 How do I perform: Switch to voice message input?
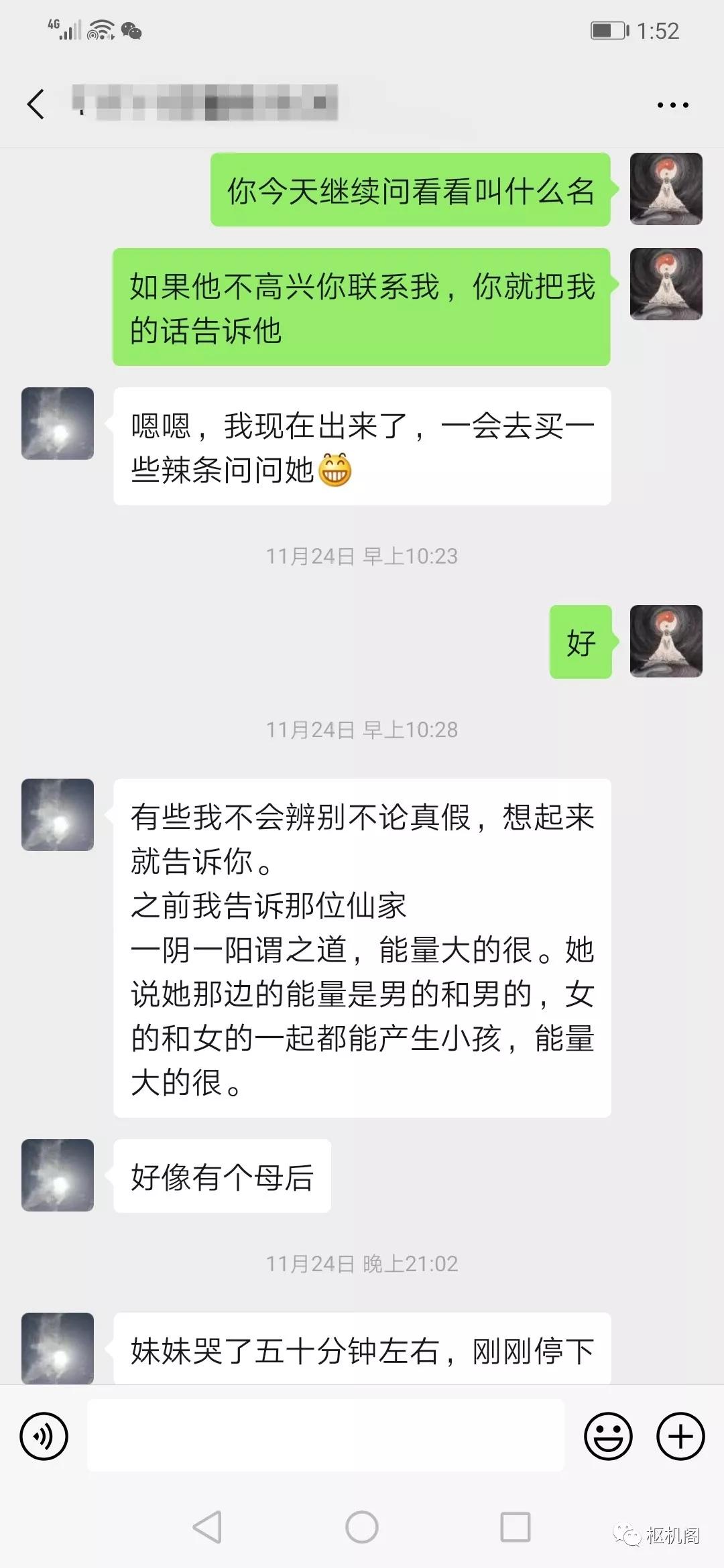click(44, 1435)
